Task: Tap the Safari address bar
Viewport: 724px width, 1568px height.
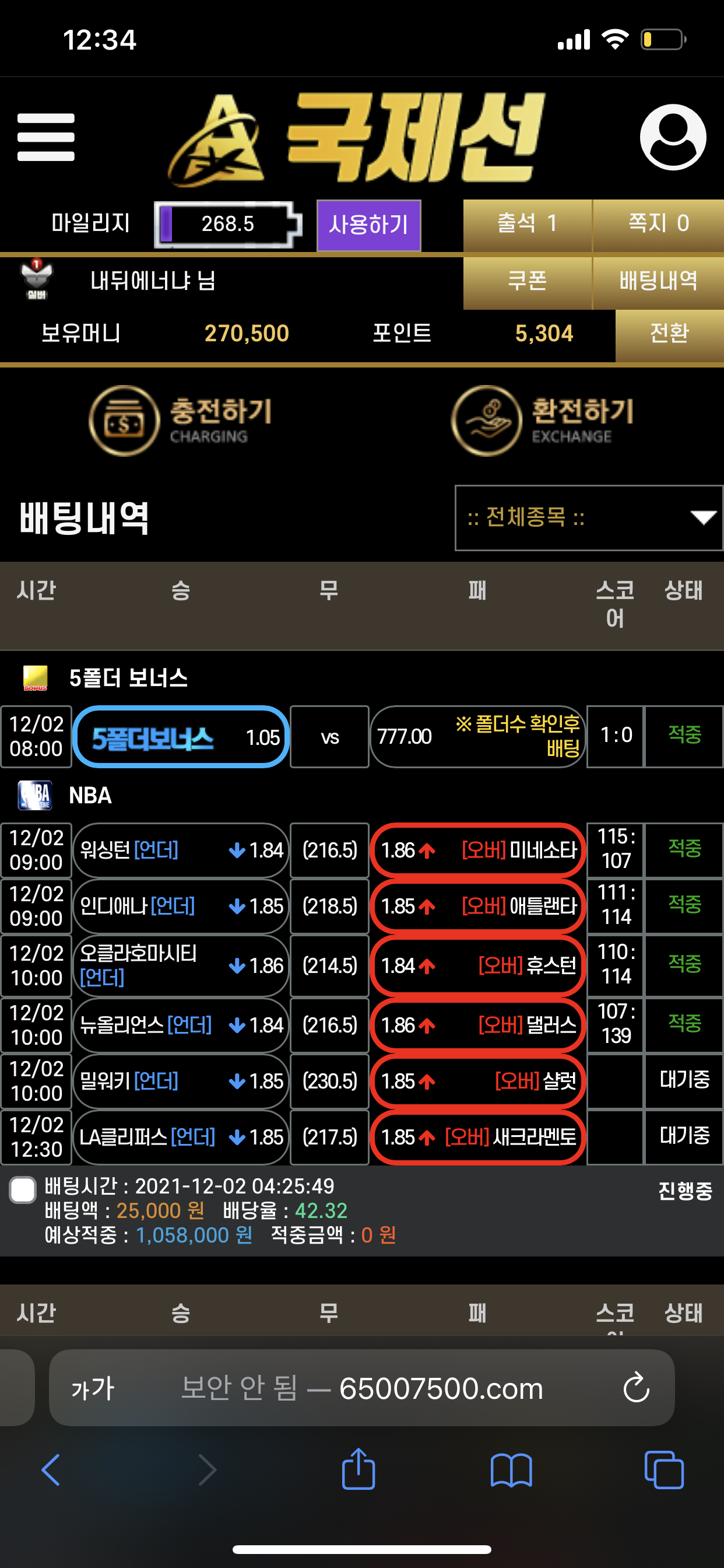Action: [x=361, y=1388]
